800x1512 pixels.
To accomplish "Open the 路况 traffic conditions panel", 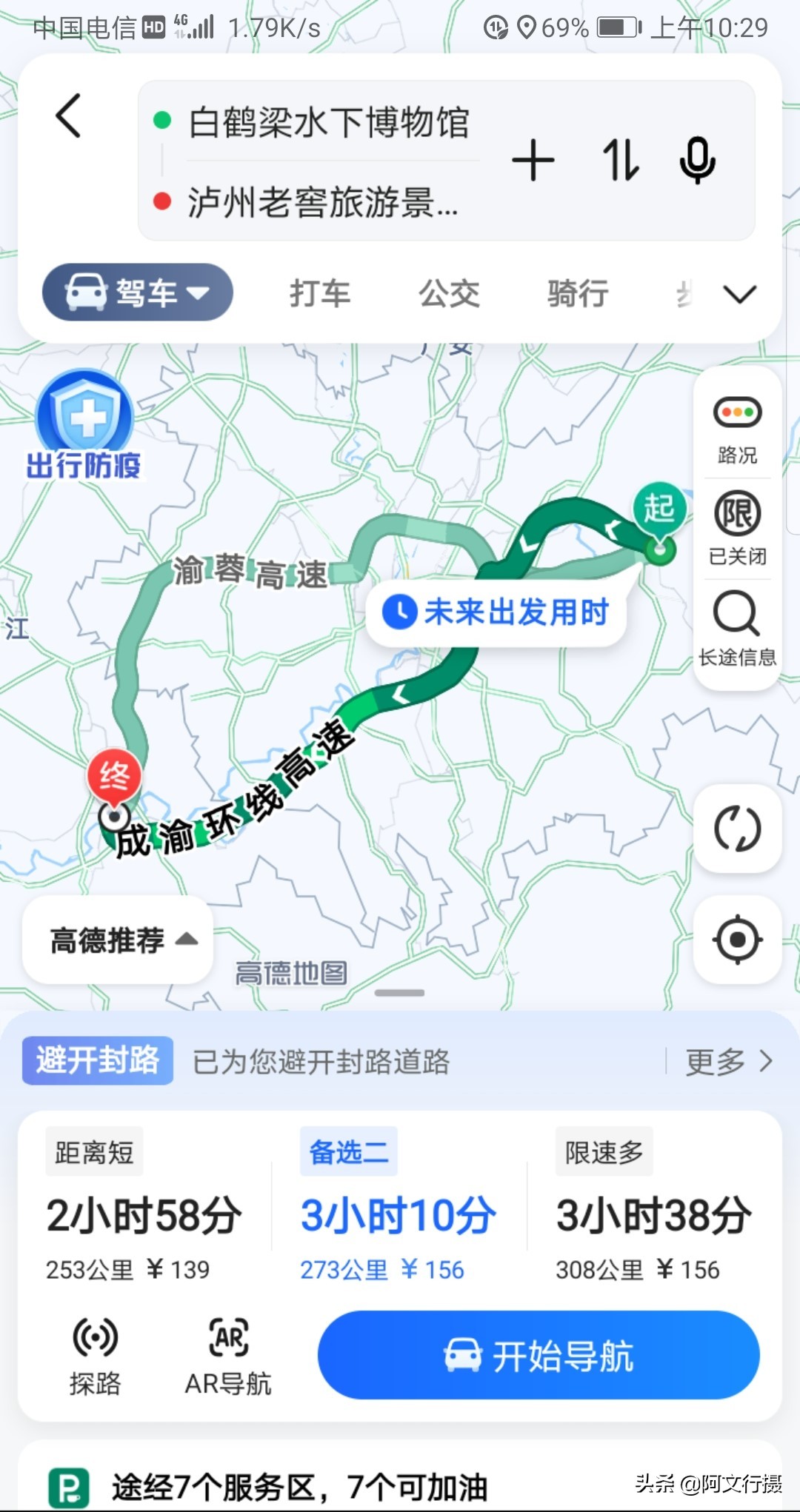I will pos(736,429).
